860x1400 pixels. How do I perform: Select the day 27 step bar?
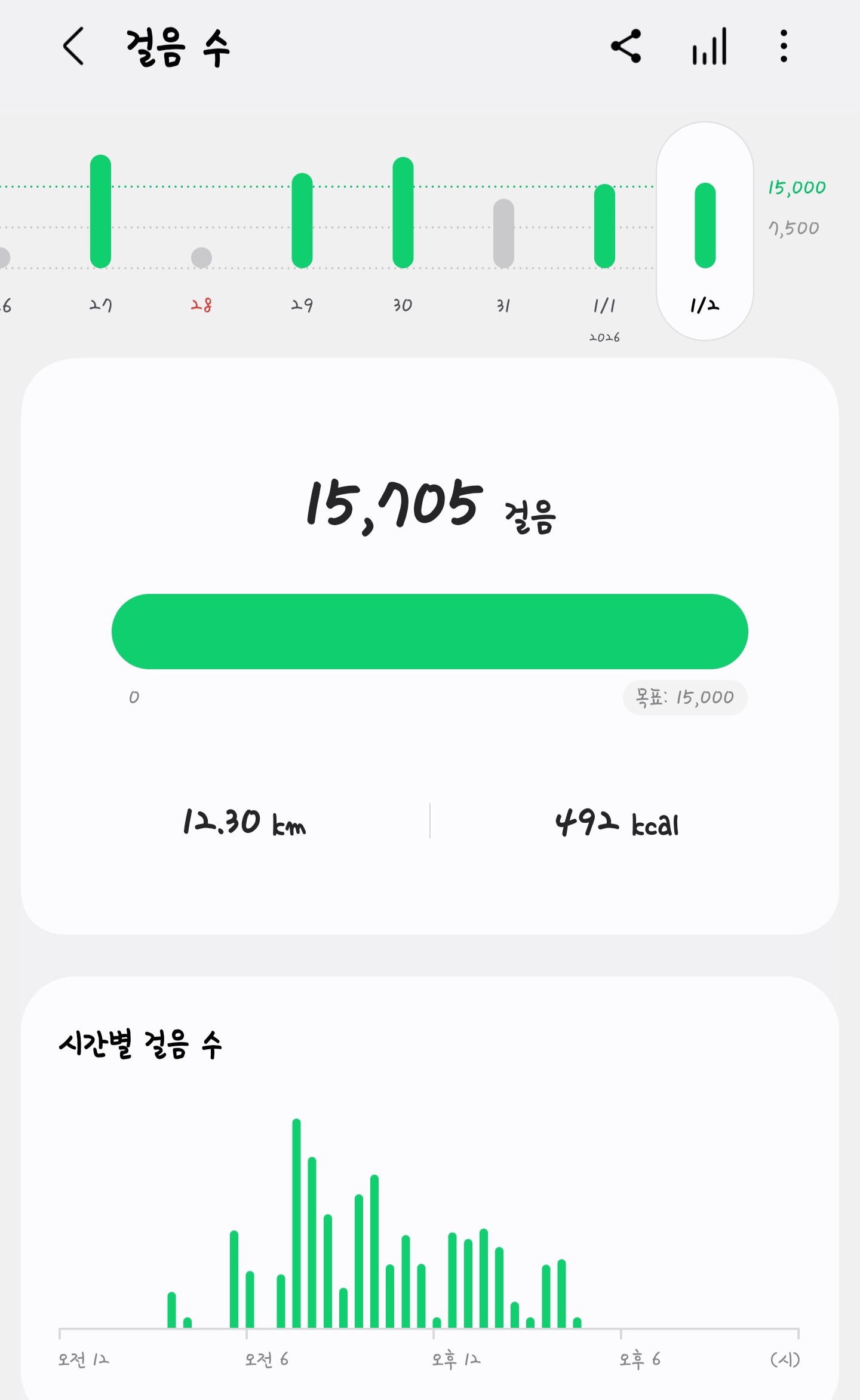point(100,212)
